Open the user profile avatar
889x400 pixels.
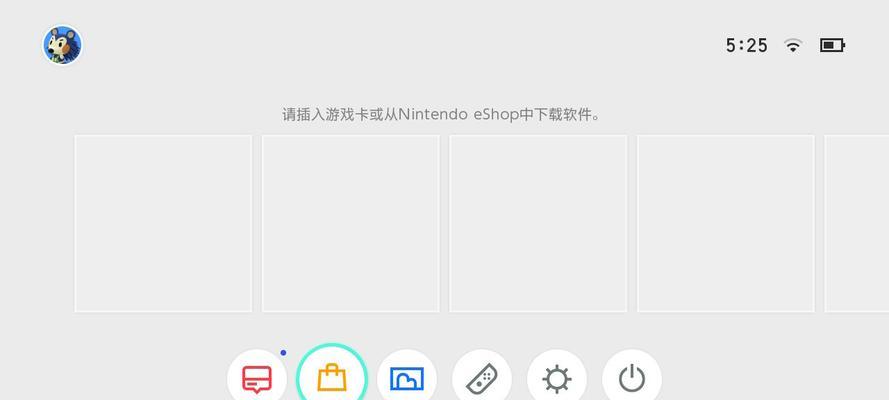(x=62, y=45)
